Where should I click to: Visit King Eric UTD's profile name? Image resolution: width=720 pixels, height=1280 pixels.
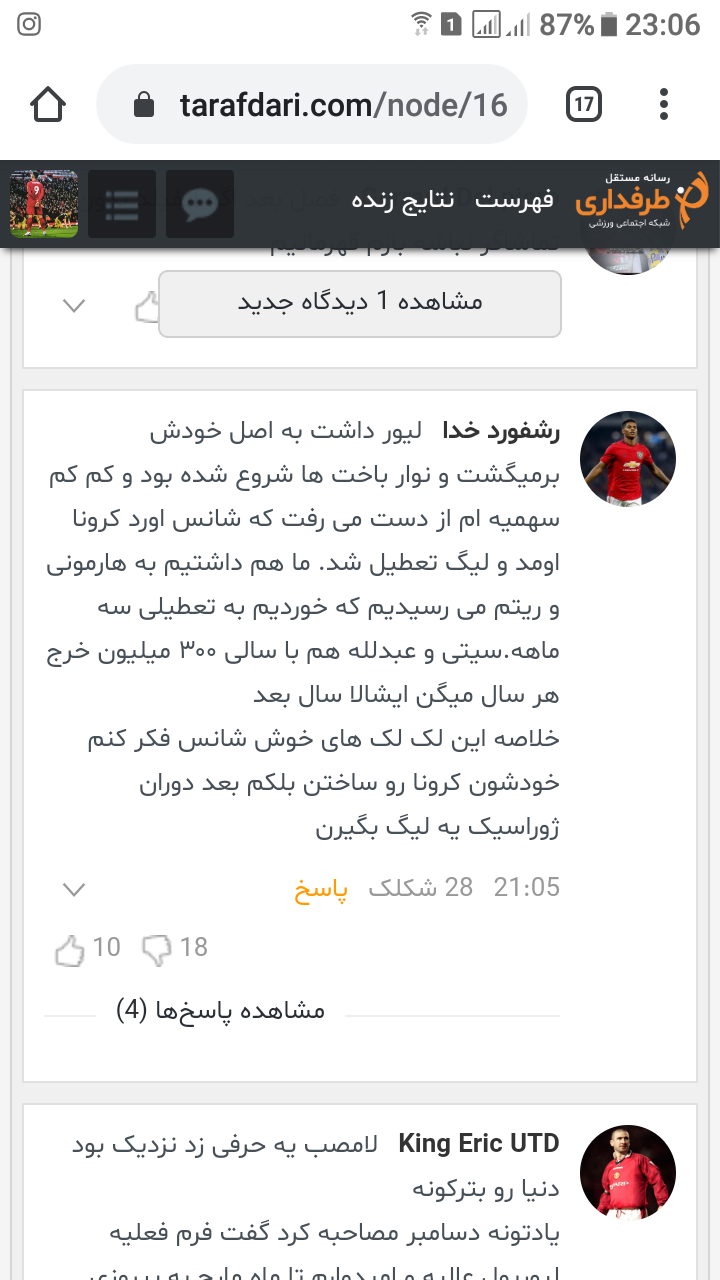[479, 1144]
